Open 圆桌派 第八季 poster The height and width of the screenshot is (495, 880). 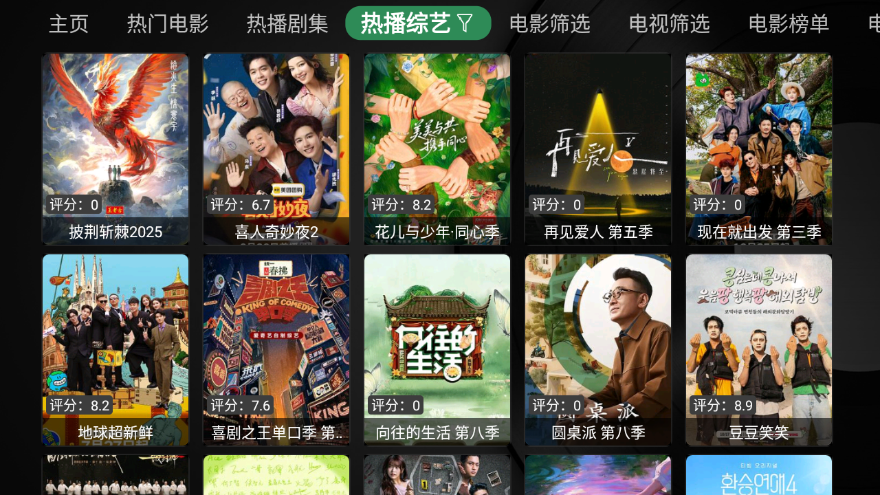click(598, 349)
